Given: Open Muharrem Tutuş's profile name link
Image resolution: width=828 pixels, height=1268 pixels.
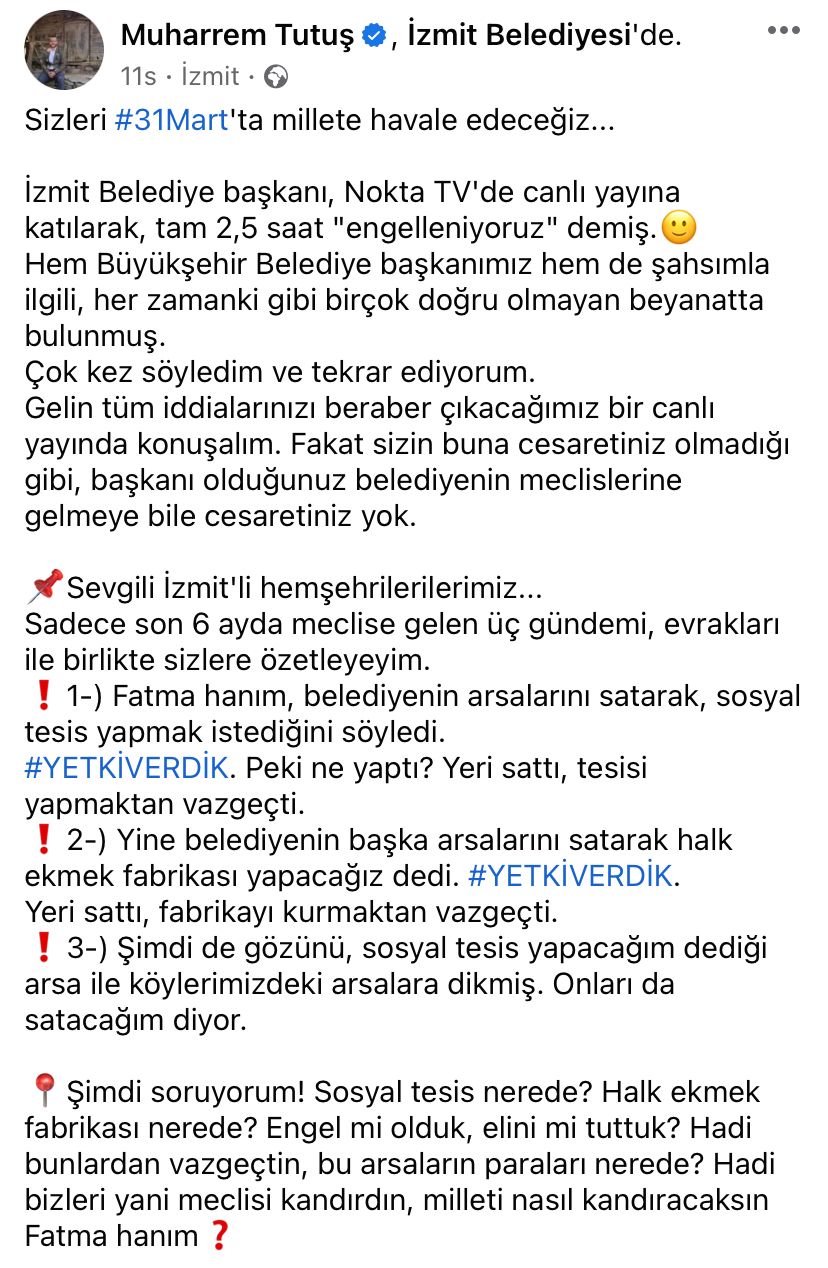Looking at the screenshot, I should tap(237, 35).
